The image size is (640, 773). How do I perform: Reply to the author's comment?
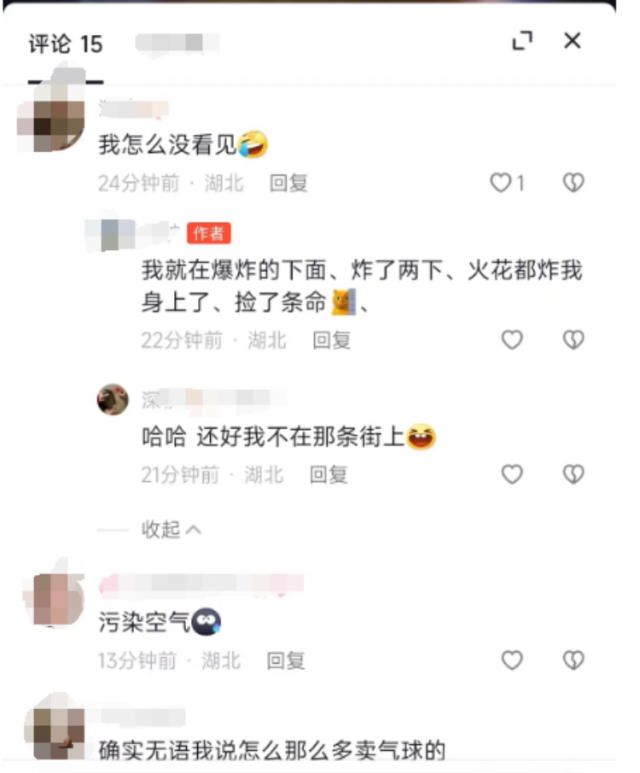click(x=332, y=340)
